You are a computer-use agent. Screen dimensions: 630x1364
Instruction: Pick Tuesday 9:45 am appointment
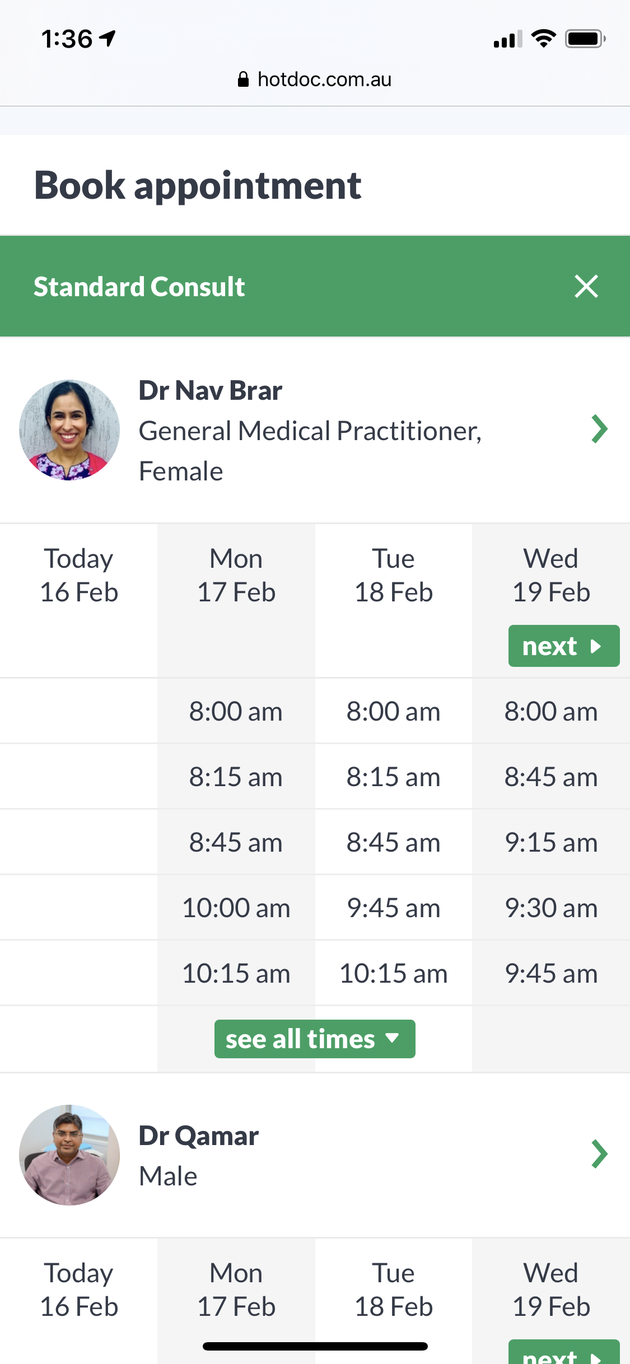(x=393, y=908)
